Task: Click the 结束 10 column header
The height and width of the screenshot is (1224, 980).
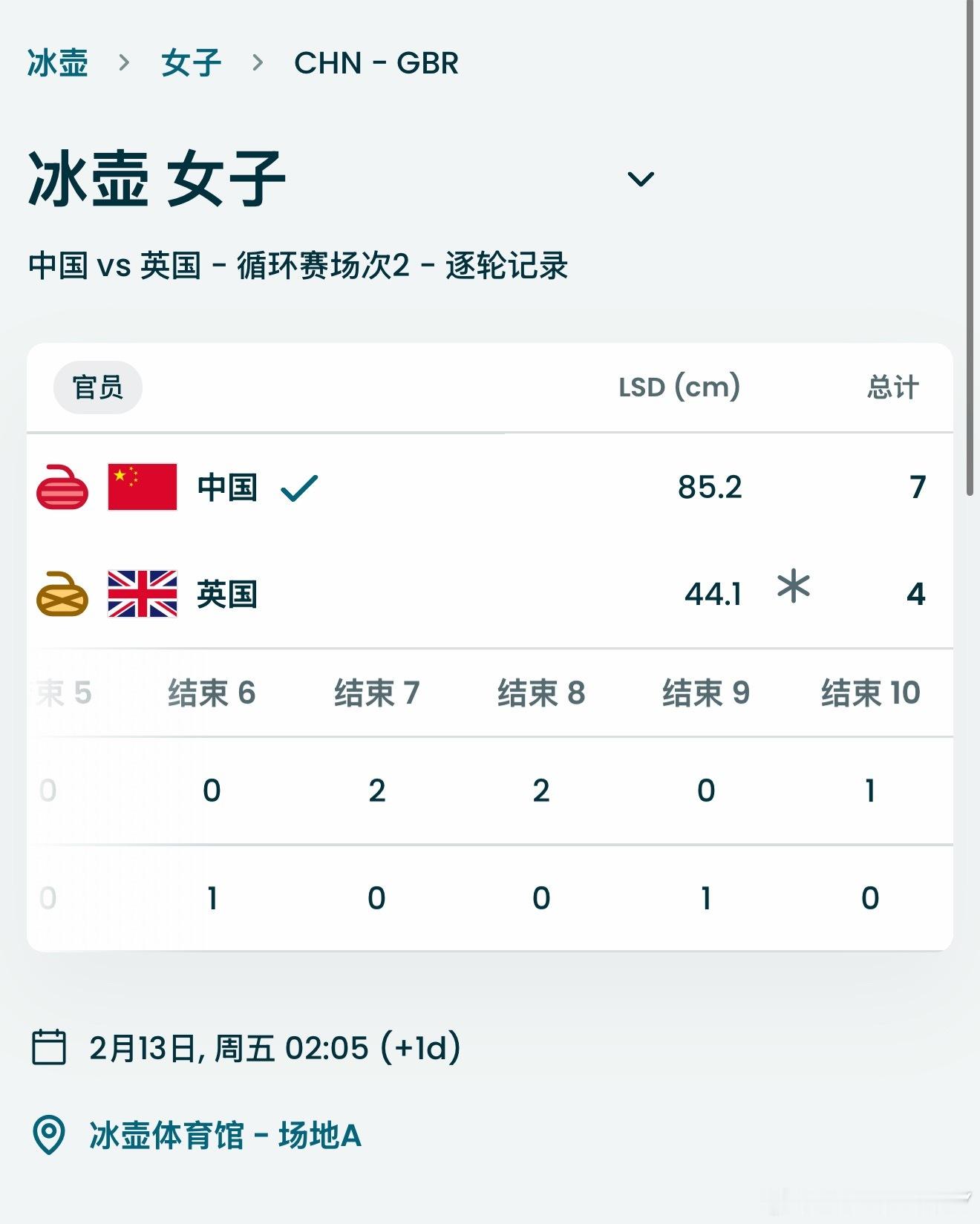Action: coord(869,692)
